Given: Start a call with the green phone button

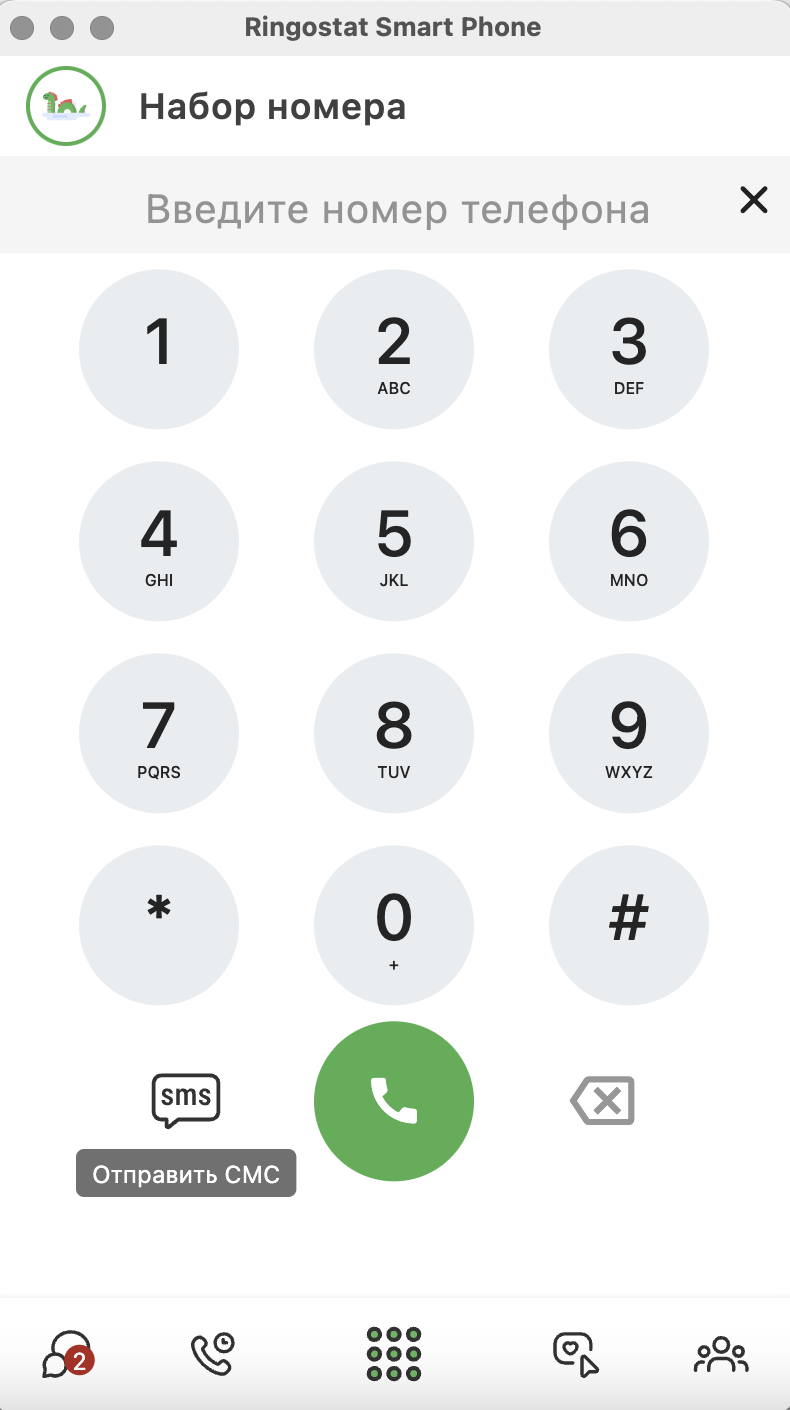Looking at the screenshot, I should [394, 1101].
